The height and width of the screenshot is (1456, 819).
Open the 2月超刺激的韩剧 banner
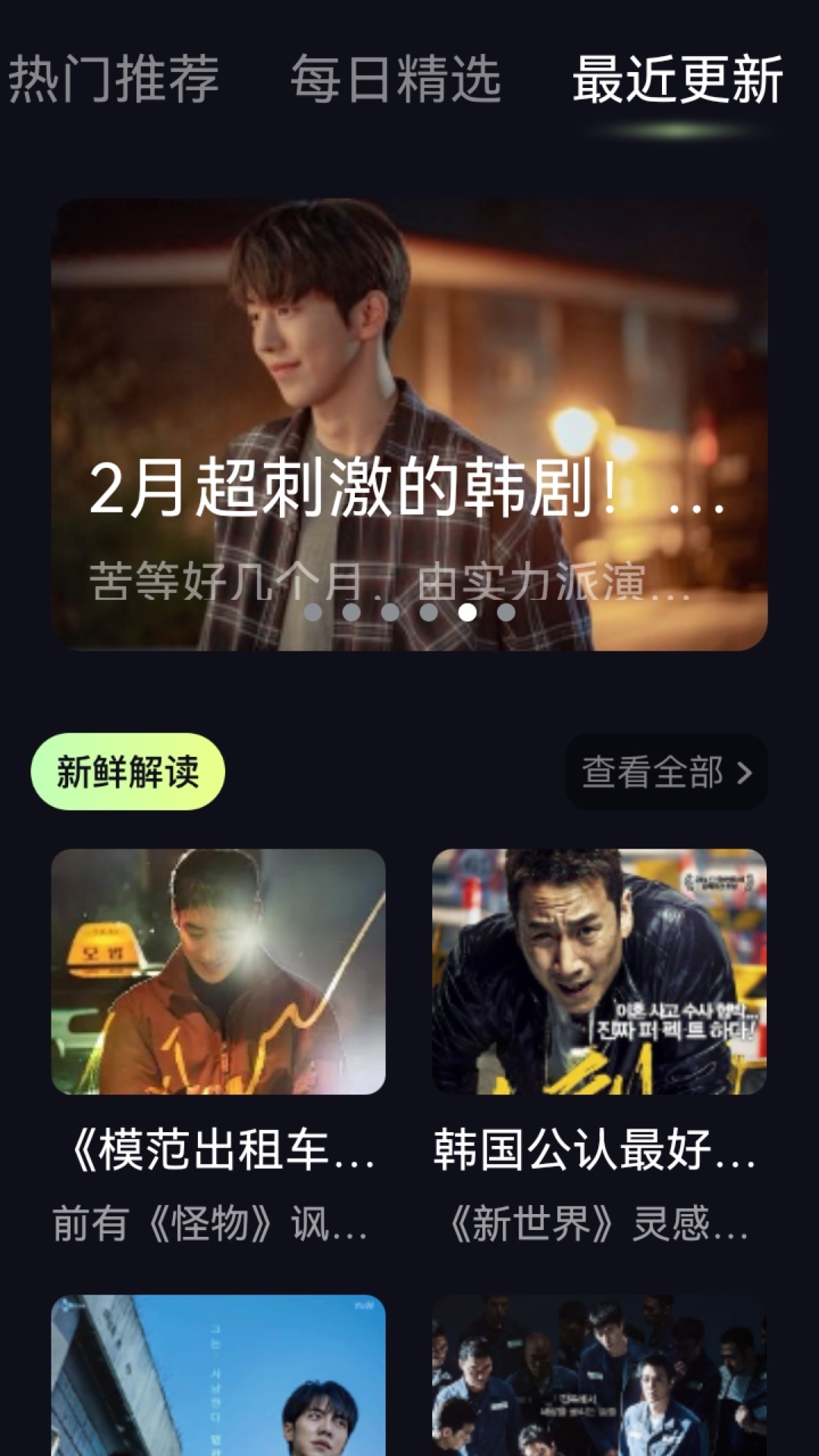[x=409, y=425]
